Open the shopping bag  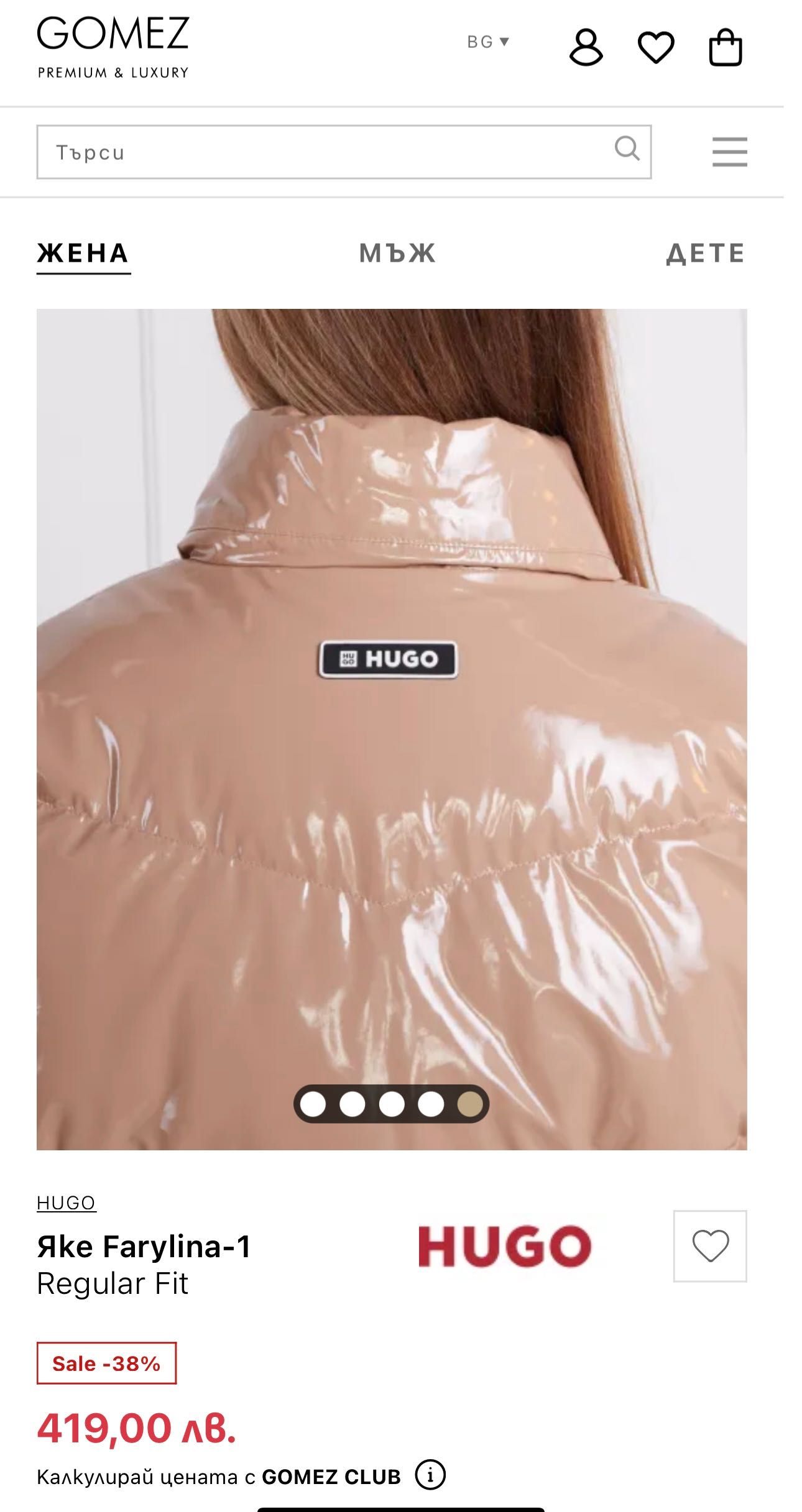[x=726, y=47]
